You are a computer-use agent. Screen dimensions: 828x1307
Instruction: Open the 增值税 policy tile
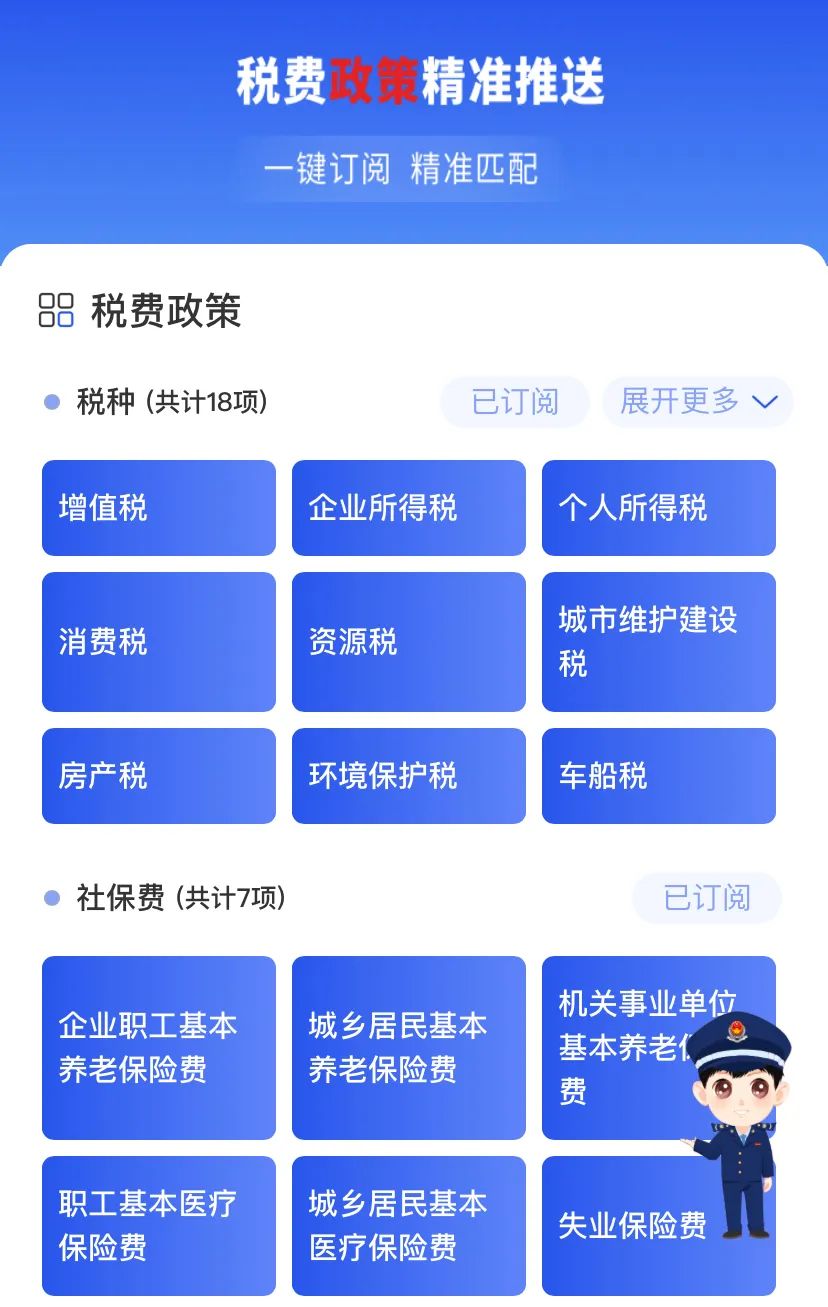(158, 508)
